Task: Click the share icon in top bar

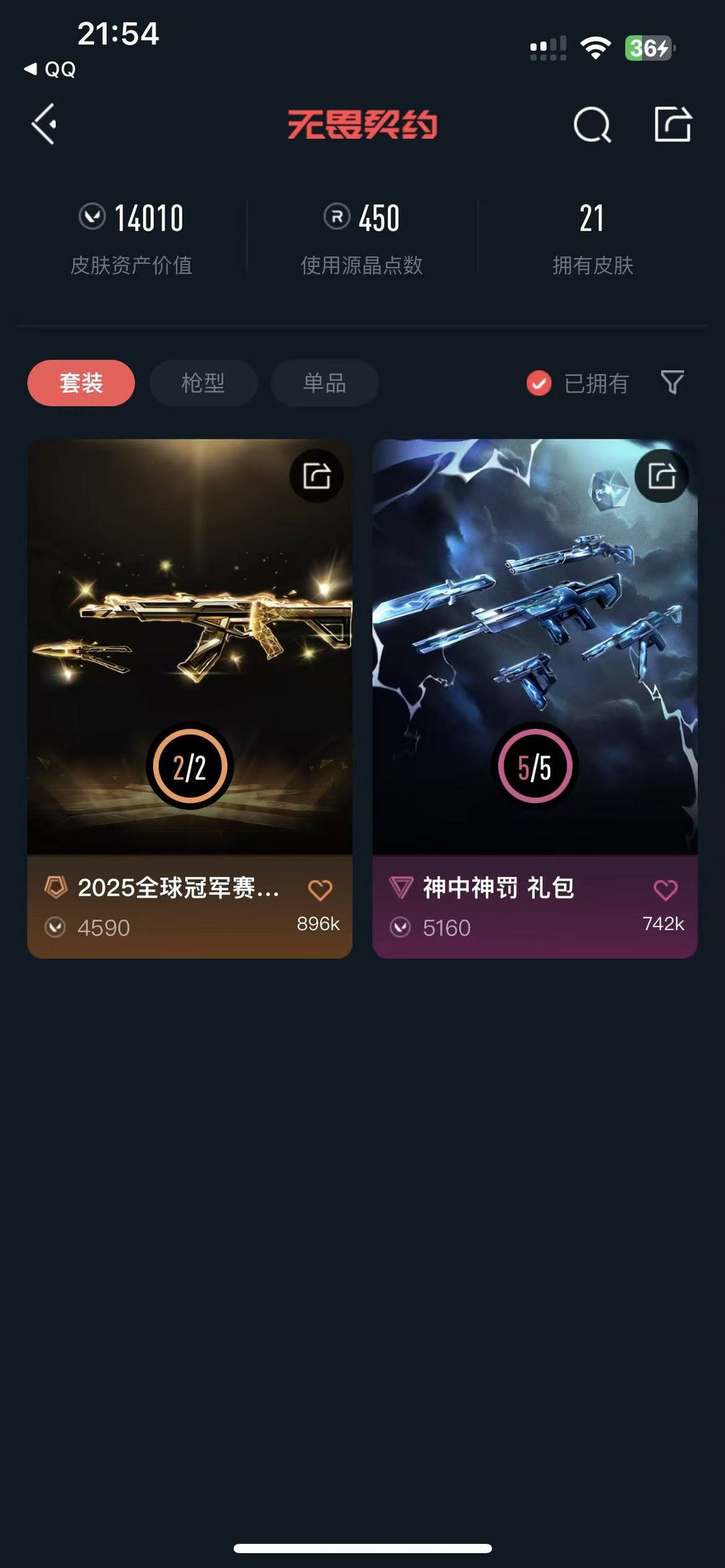Action: click(673, 124)
